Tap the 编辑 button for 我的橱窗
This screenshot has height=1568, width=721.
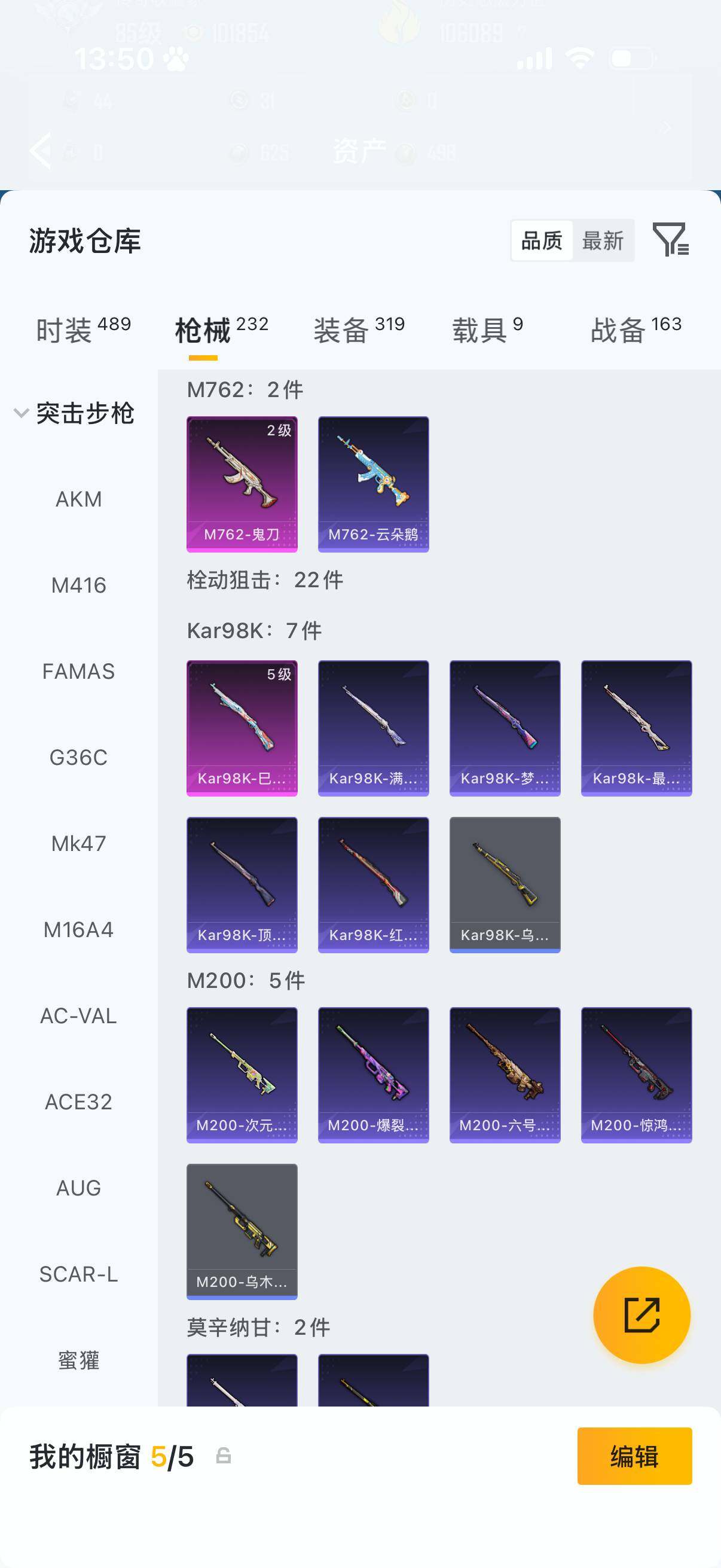(x=634, y=1456)
